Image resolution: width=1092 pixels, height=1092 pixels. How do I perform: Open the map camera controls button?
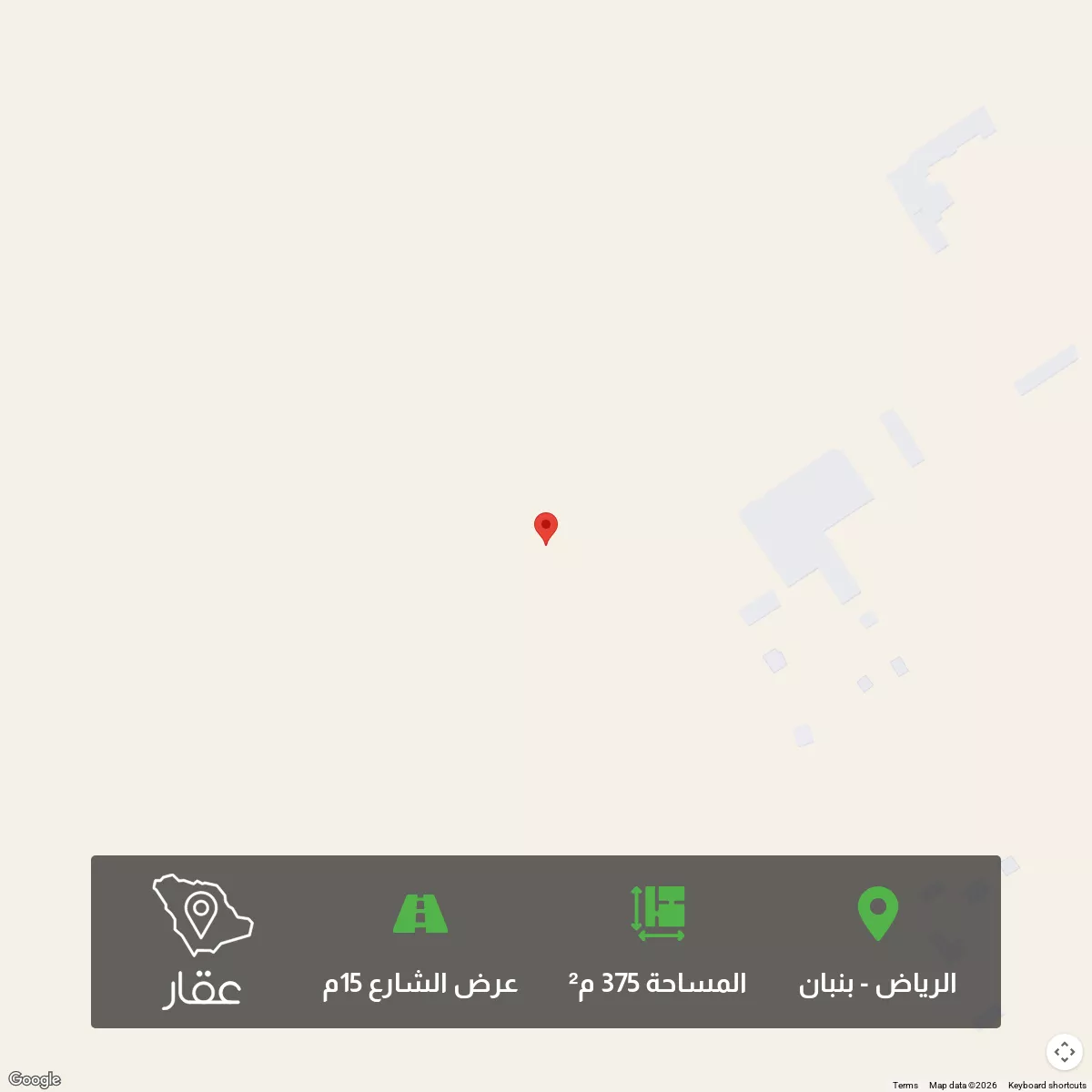(1064, 1052)
